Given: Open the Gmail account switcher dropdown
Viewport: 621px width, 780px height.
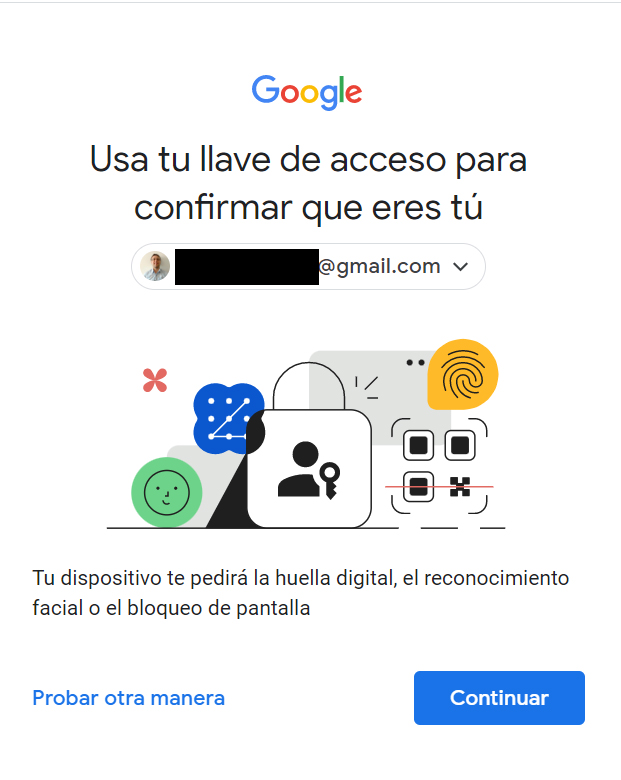Looking at the screenshot, I should click(x=460, y=267).
